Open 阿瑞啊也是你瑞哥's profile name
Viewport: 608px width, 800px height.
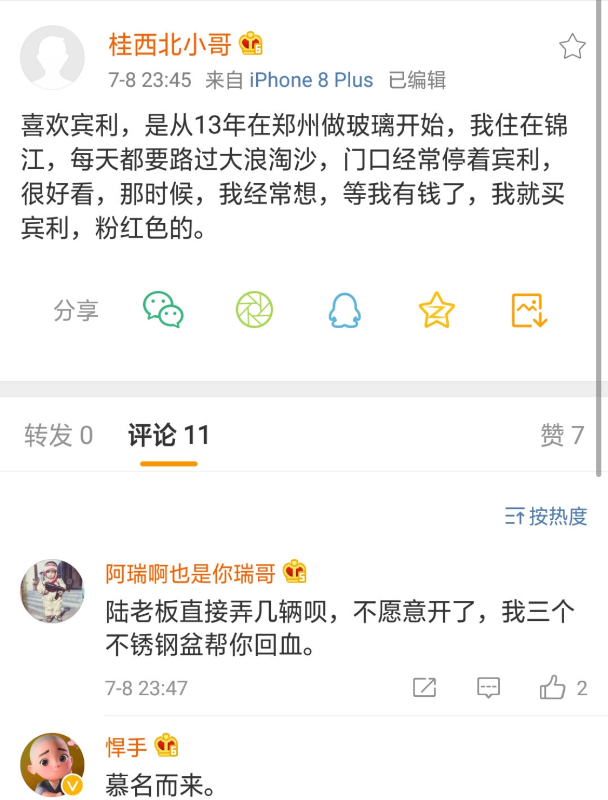(190, 573)
